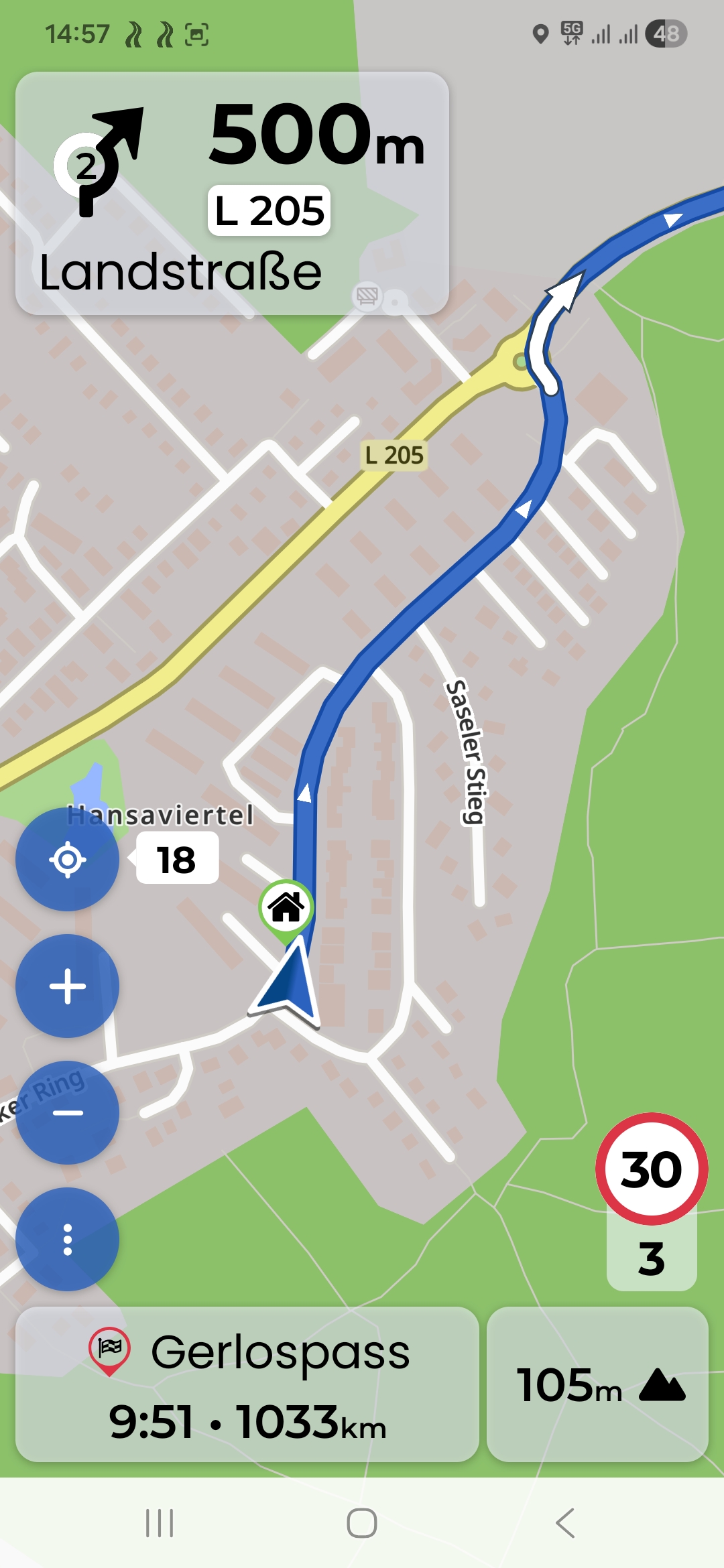Recenter the map on current location
Image resolution: width=724 pixels, height=1568 pixels.
click(x=67, y=859)
